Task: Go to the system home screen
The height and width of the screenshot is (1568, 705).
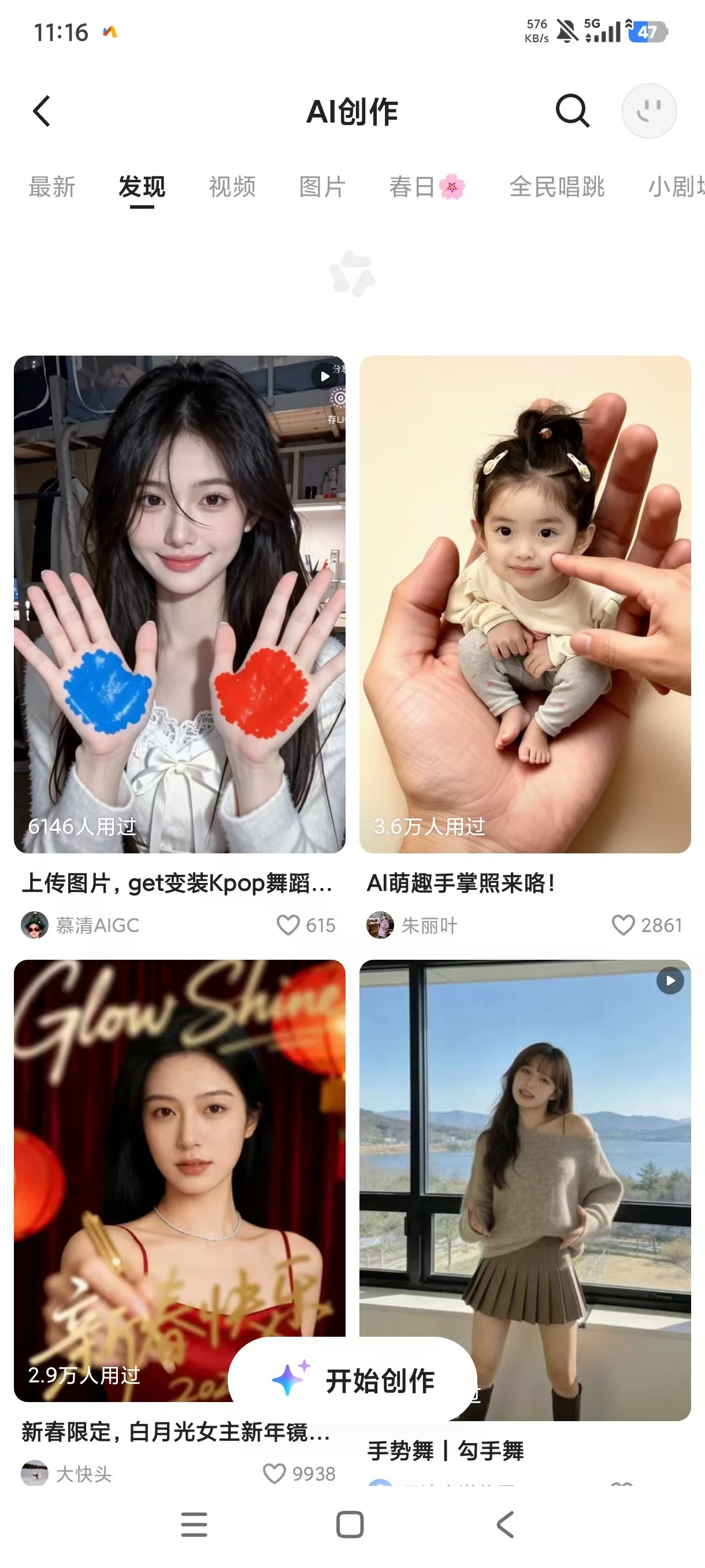Action: 350,1525
